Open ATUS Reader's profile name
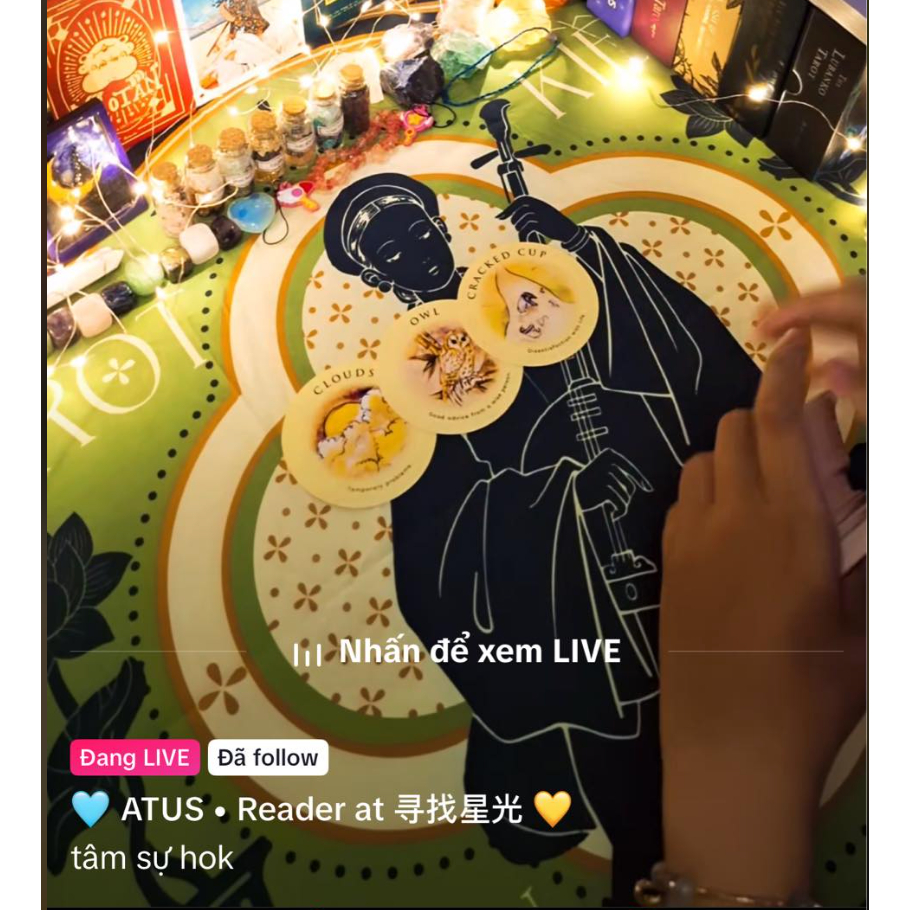Screen dimensions: 910x910 coord(320,809)
